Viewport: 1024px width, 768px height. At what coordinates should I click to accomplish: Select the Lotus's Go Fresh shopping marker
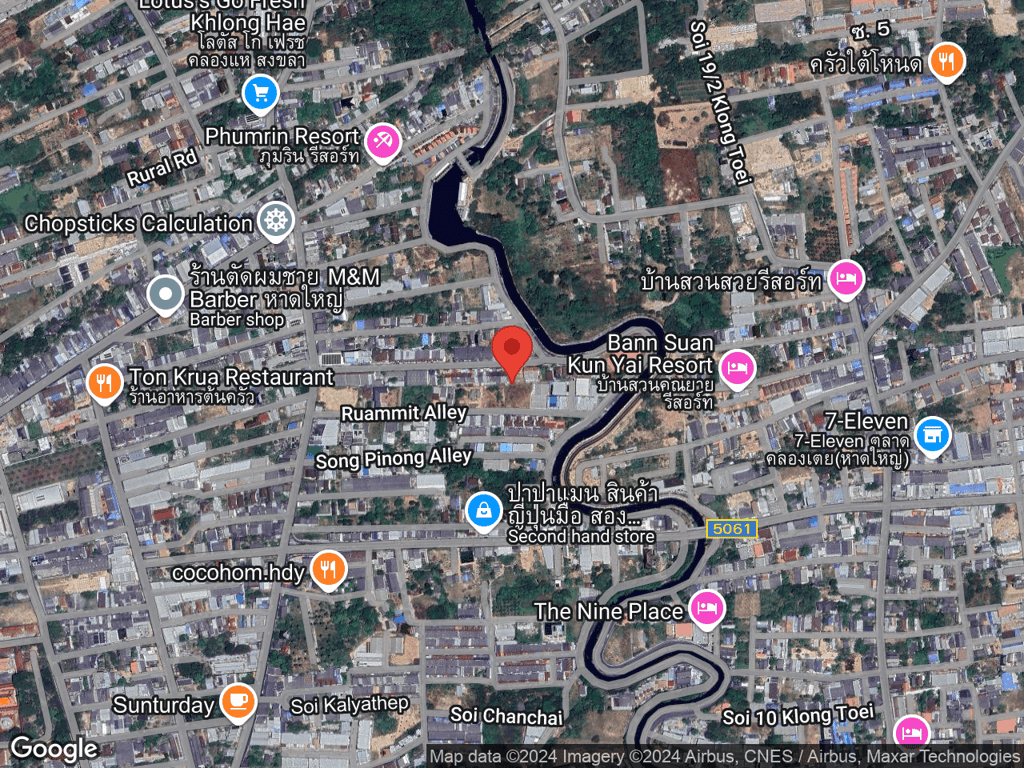coord(259,94)
